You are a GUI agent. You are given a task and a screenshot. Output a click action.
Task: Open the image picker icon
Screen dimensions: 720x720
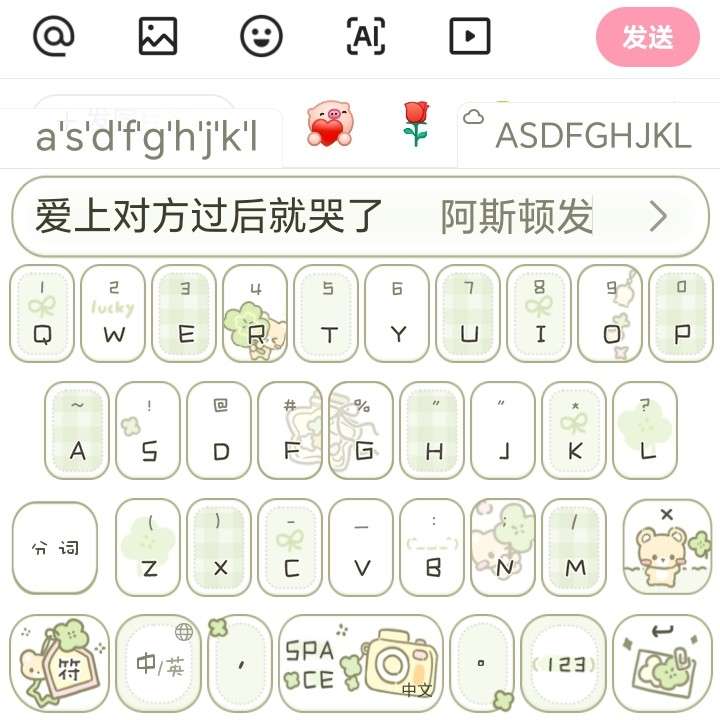[x=158, y=36]
